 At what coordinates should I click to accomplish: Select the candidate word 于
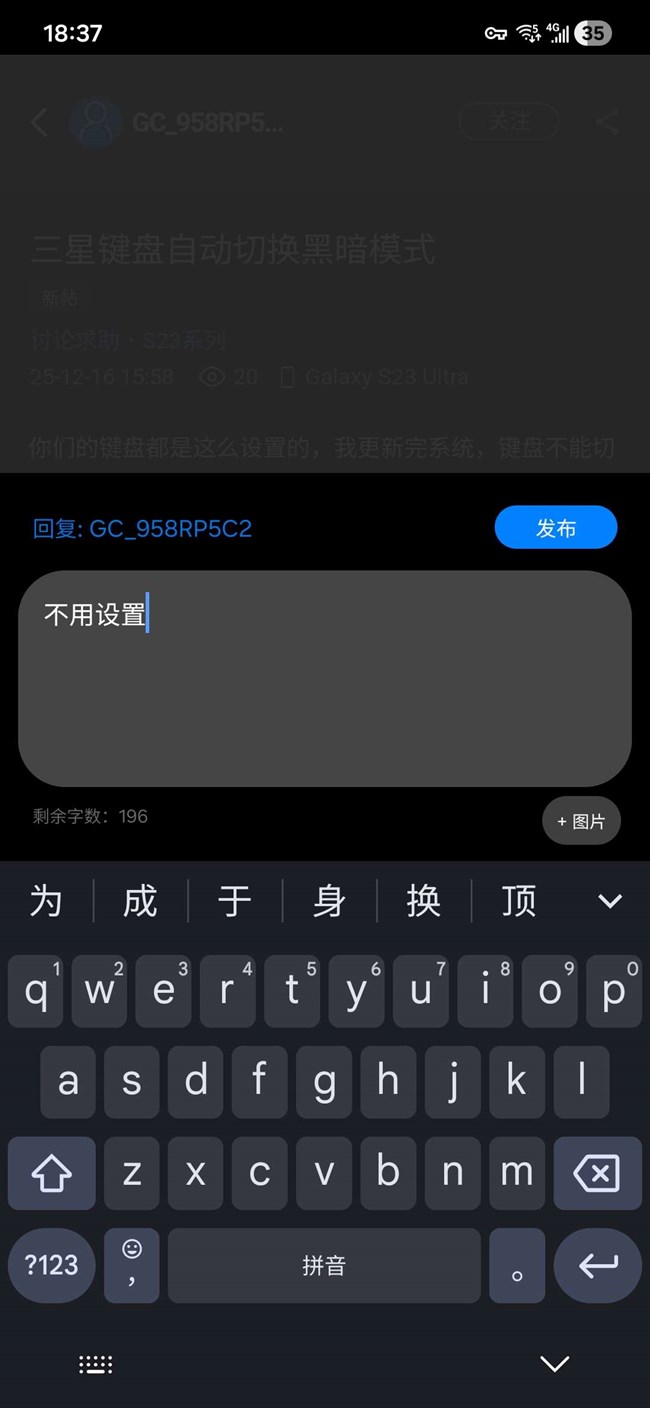tap(235, 901)
